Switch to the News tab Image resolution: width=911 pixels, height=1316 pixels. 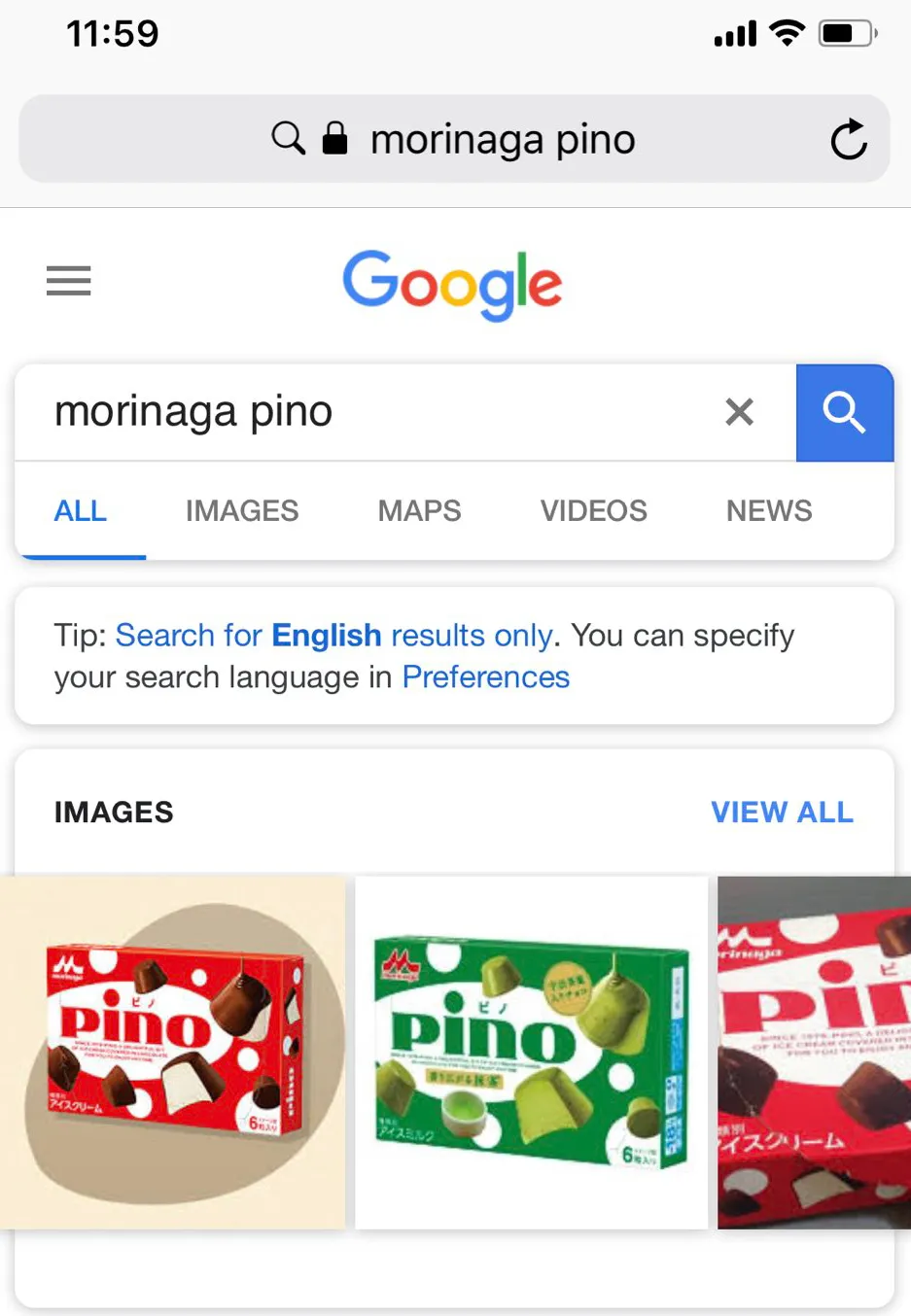[x=768, y=511]
